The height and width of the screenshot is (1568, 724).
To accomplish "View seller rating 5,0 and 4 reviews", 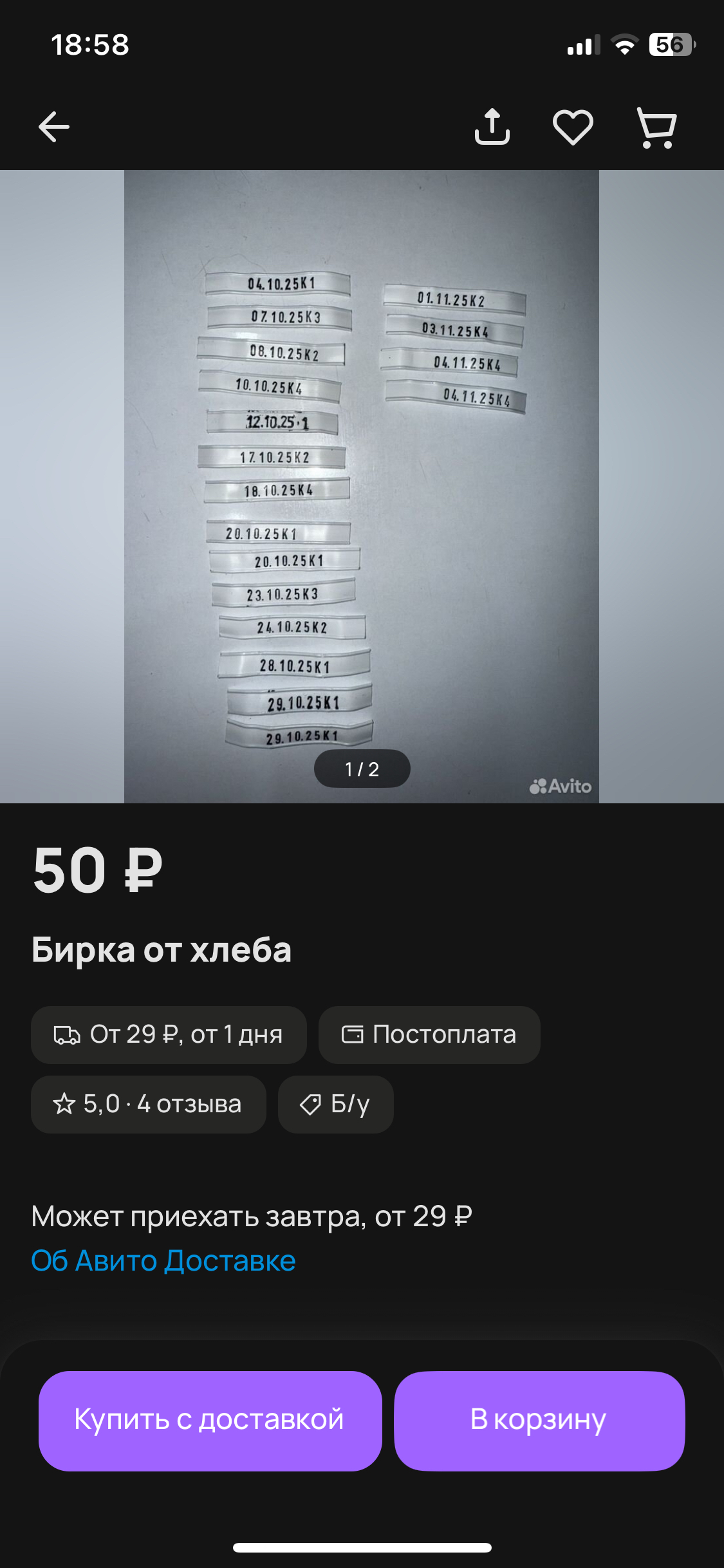I will click(148, 1104).
